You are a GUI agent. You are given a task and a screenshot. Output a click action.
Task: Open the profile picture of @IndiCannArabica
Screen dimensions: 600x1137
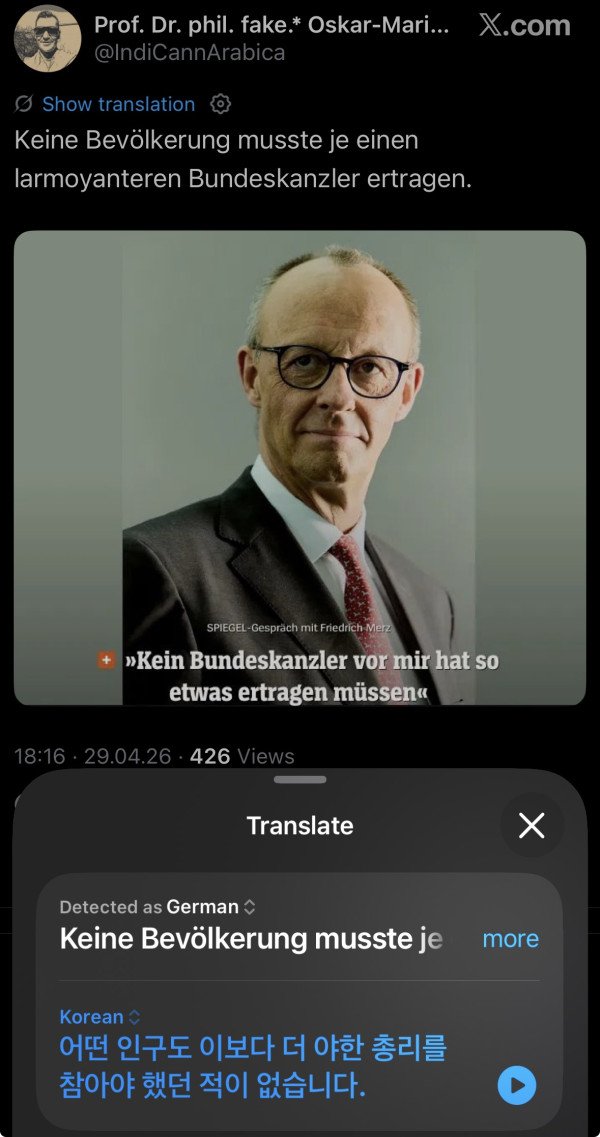47,39
